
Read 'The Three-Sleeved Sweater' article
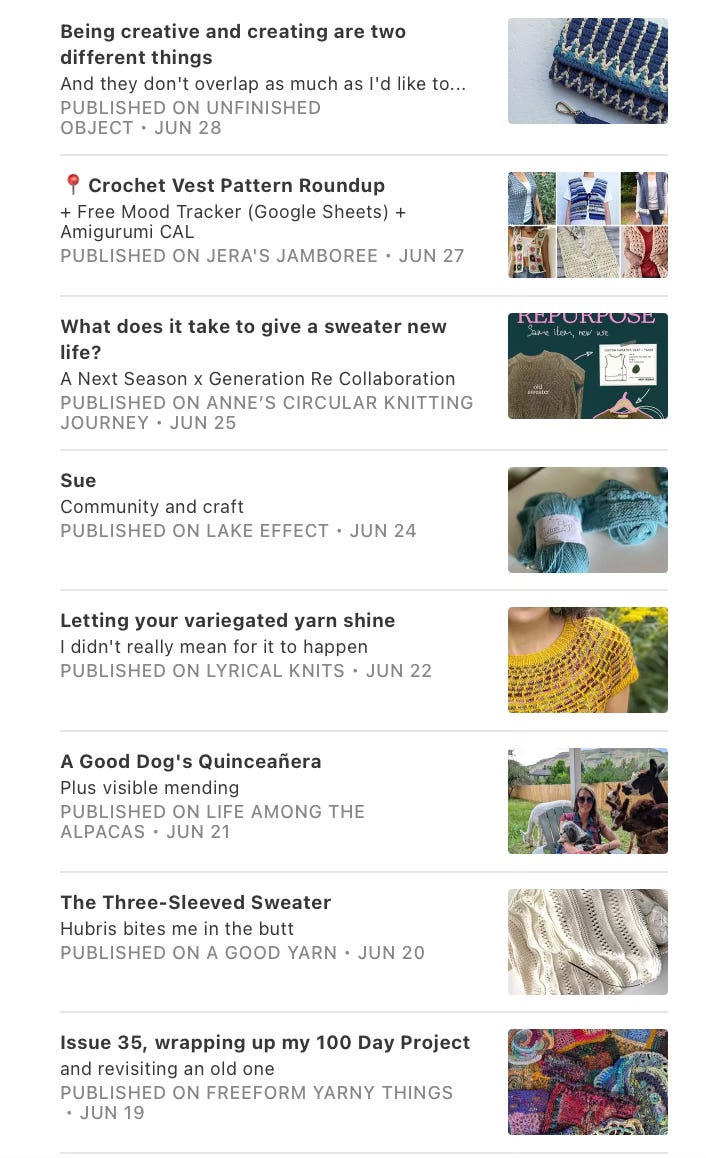click(196, 902)
